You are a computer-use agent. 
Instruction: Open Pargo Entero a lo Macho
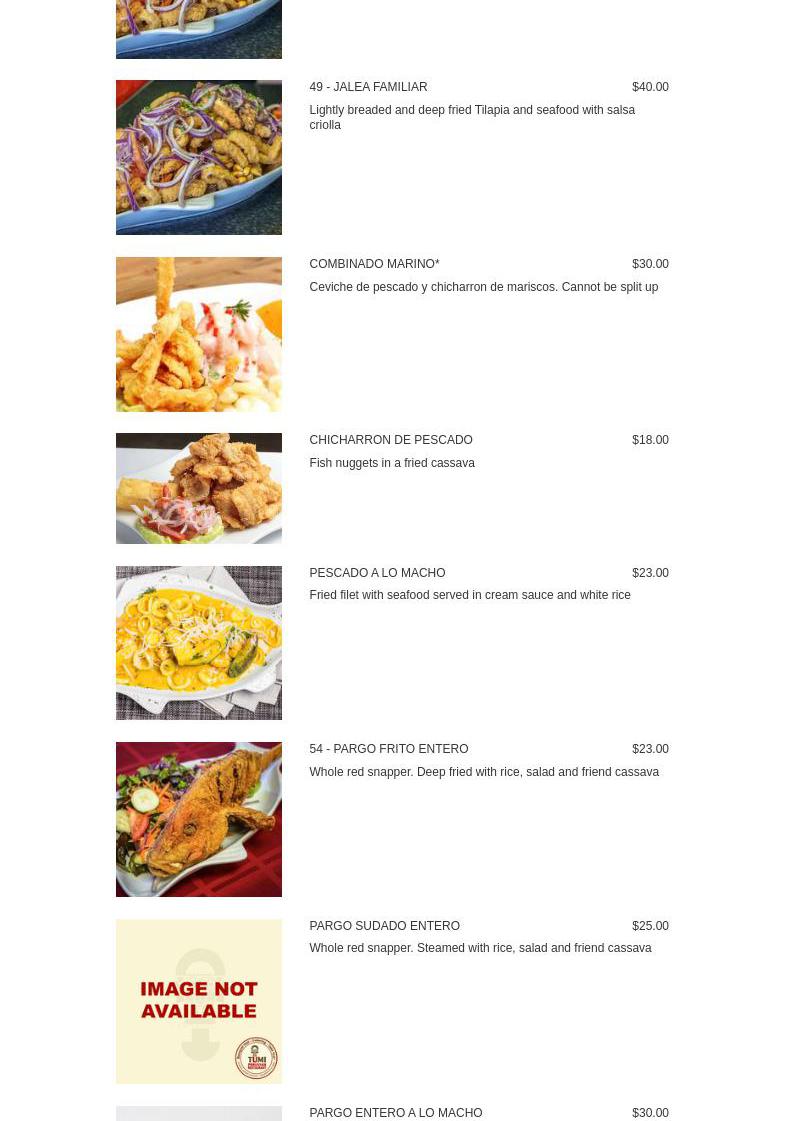tap(395, 1113)
